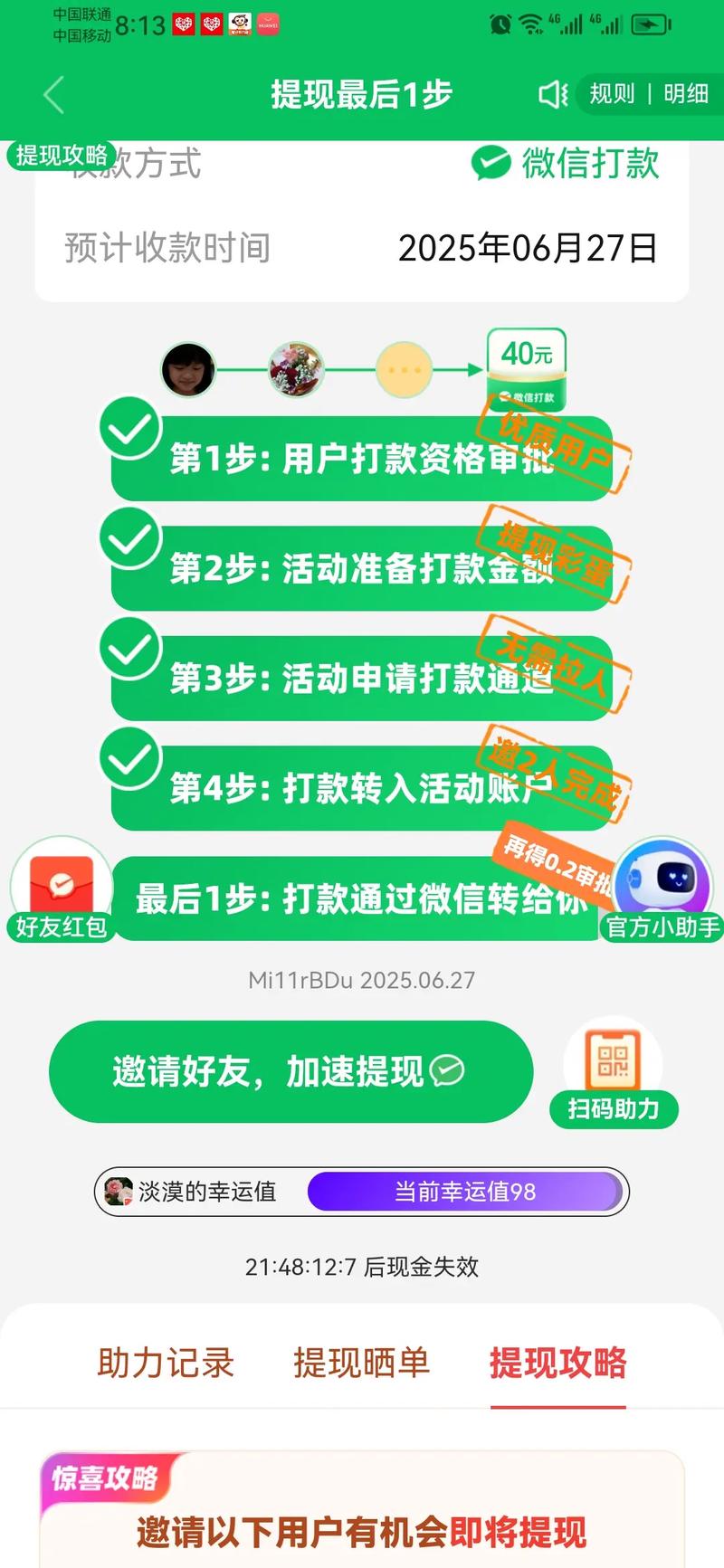
Task: Open the 规则 rules page
Action: [x=613, y=94]
